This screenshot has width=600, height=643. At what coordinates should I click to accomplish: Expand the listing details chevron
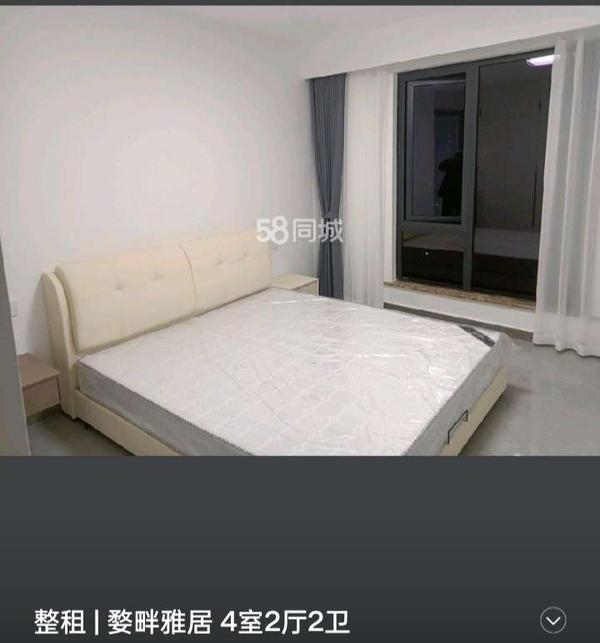[x=553, y=619]
